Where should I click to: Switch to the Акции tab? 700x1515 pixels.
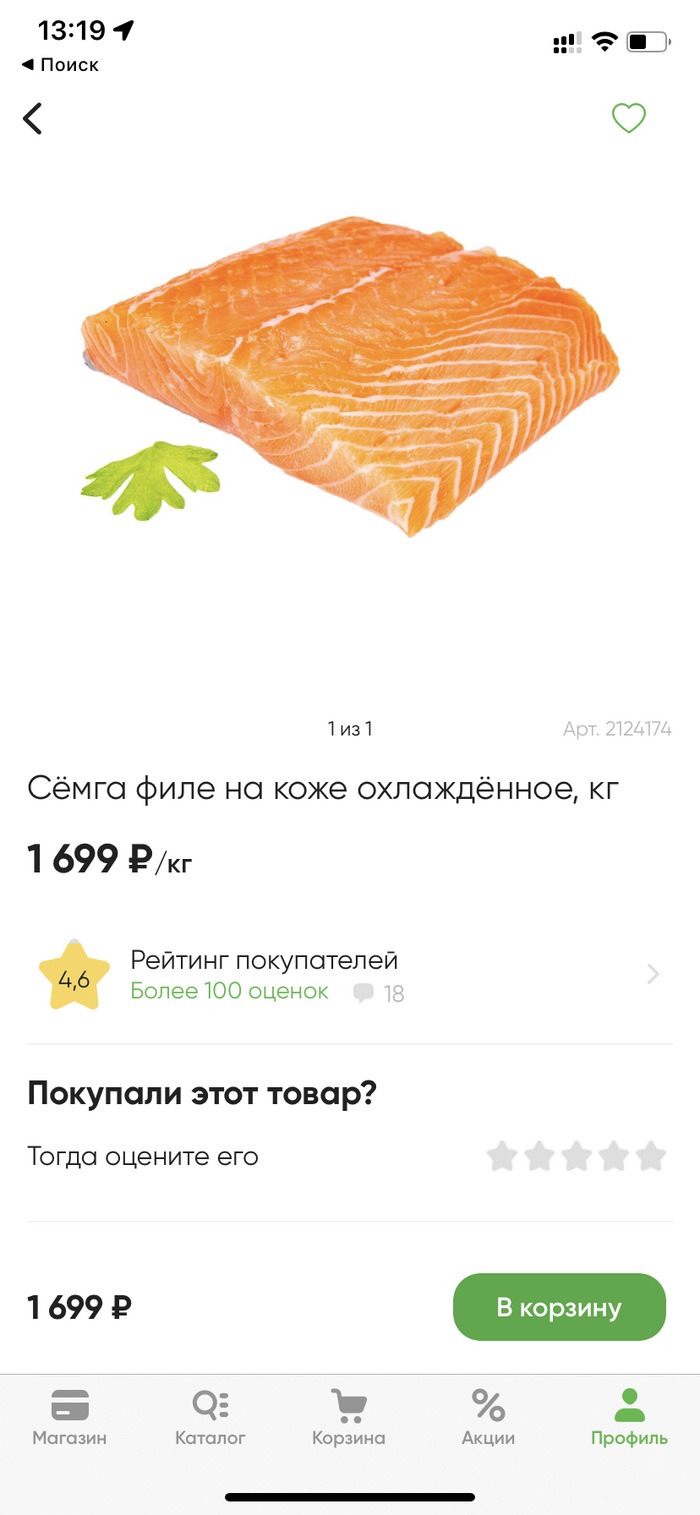[488, 1418]
